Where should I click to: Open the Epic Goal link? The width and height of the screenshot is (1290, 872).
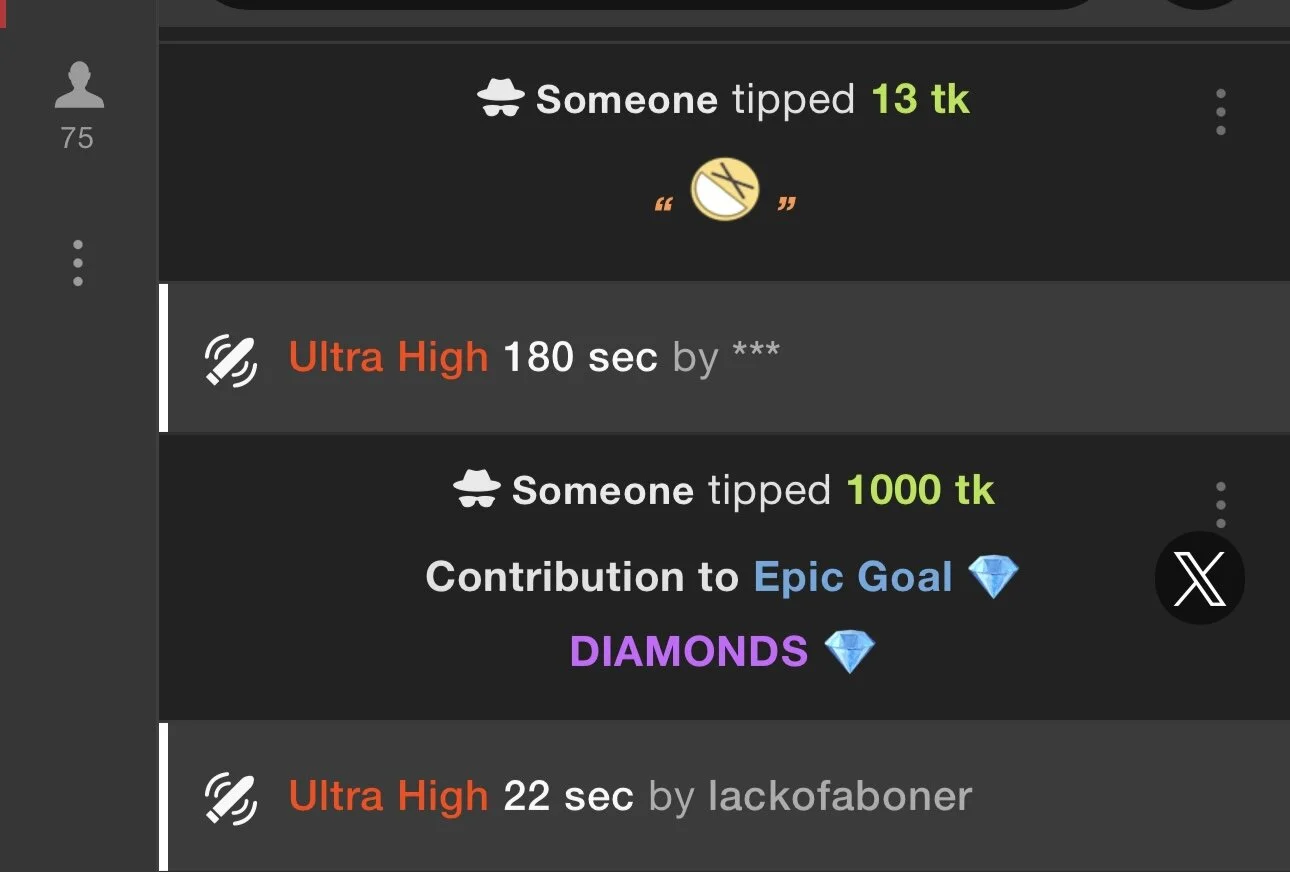pyautogui.click(x=852, y=577)
